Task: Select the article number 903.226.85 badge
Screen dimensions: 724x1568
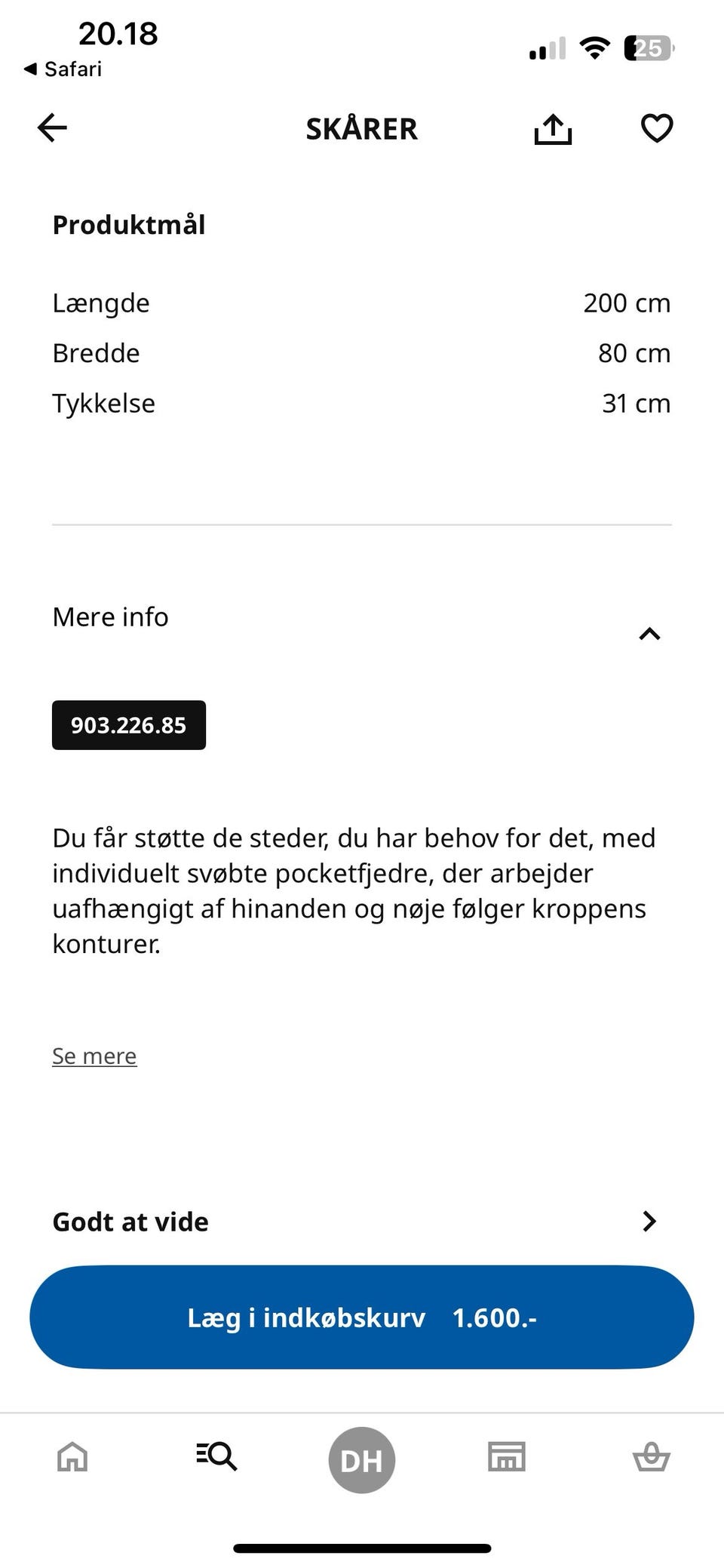Action: click(x=128, y=724)
